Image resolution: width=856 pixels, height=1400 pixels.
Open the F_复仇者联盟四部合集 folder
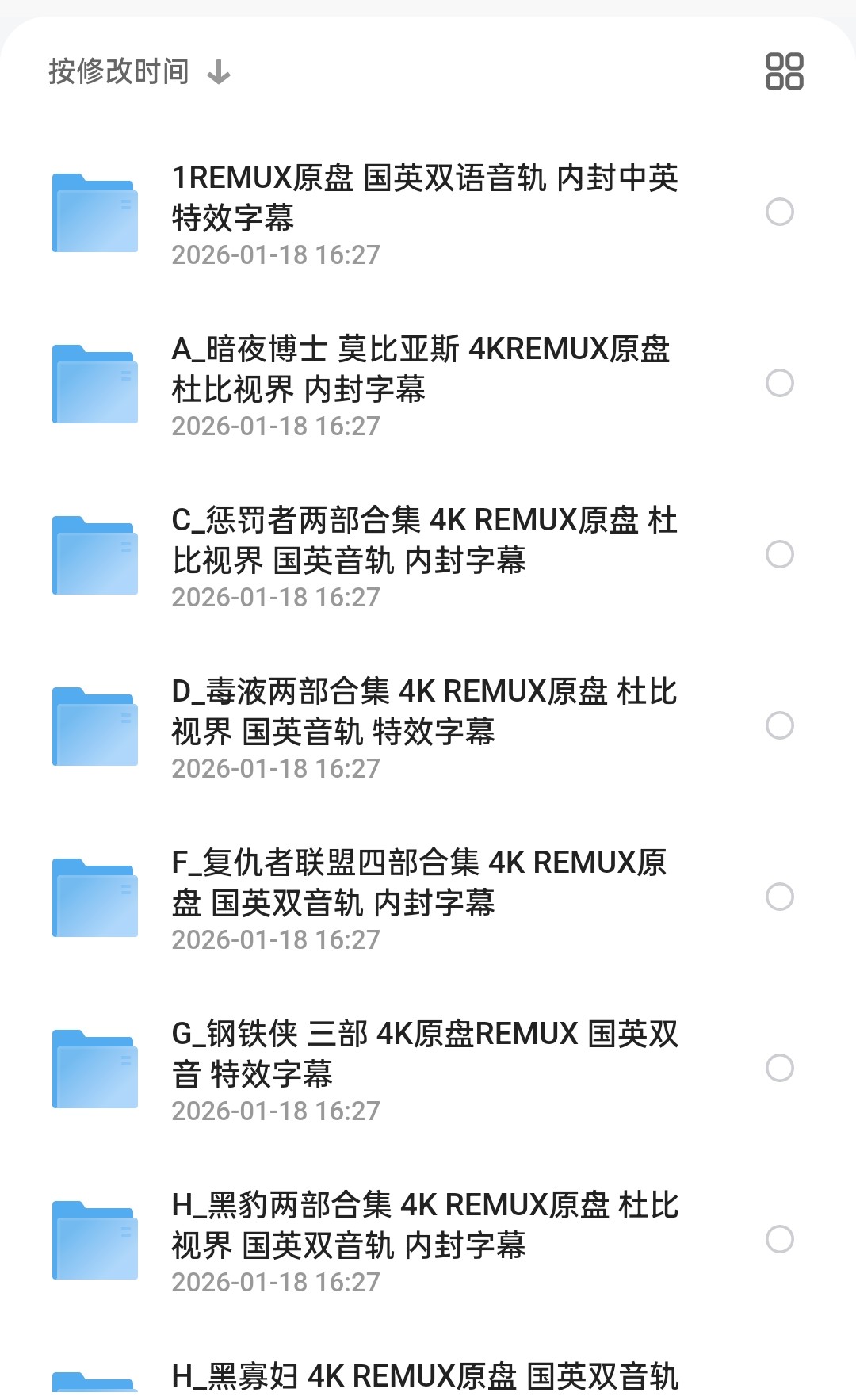tap(420, 883)
